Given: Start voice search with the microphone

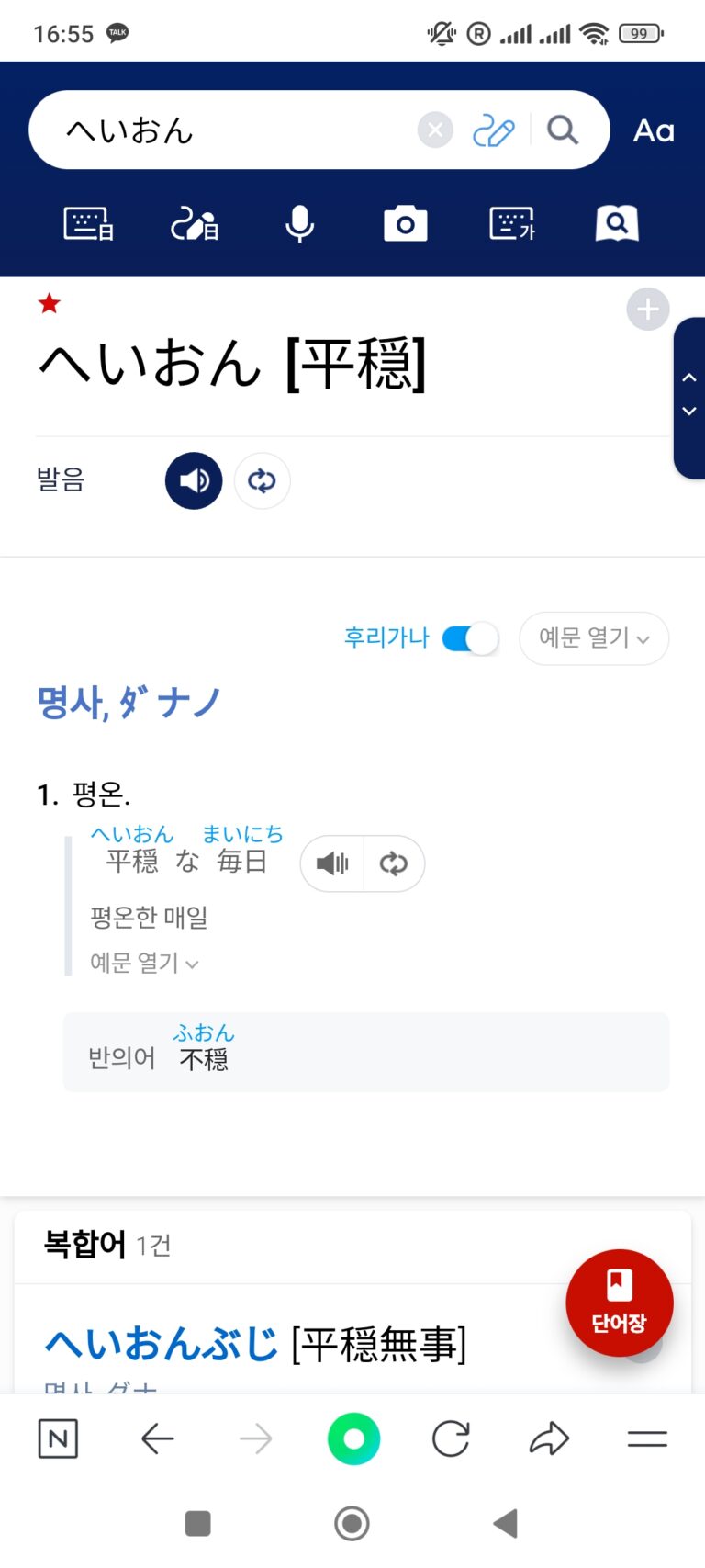Looking at the screenshot, I should click(x=299, y=223).
